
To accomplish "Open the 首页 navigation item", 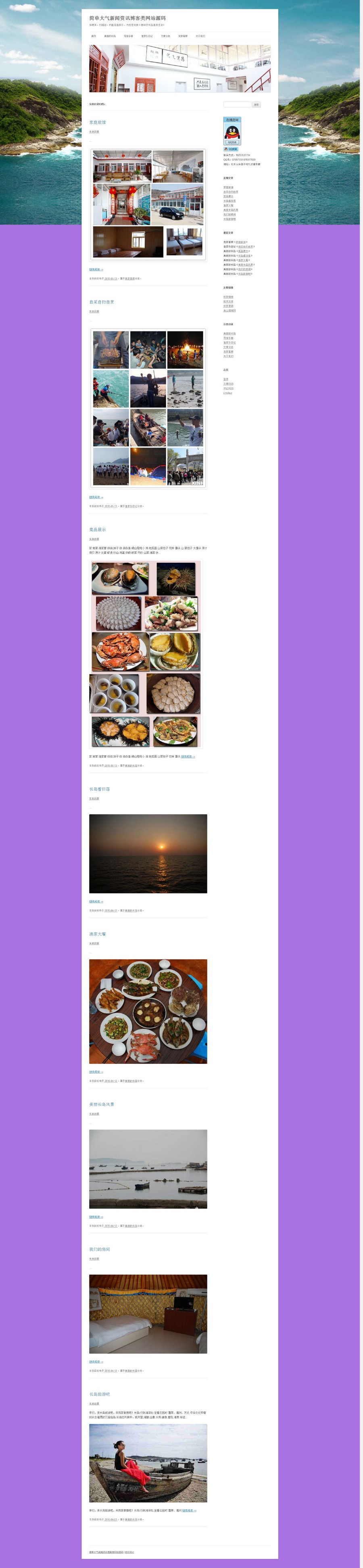I will [x=94, y=36].
